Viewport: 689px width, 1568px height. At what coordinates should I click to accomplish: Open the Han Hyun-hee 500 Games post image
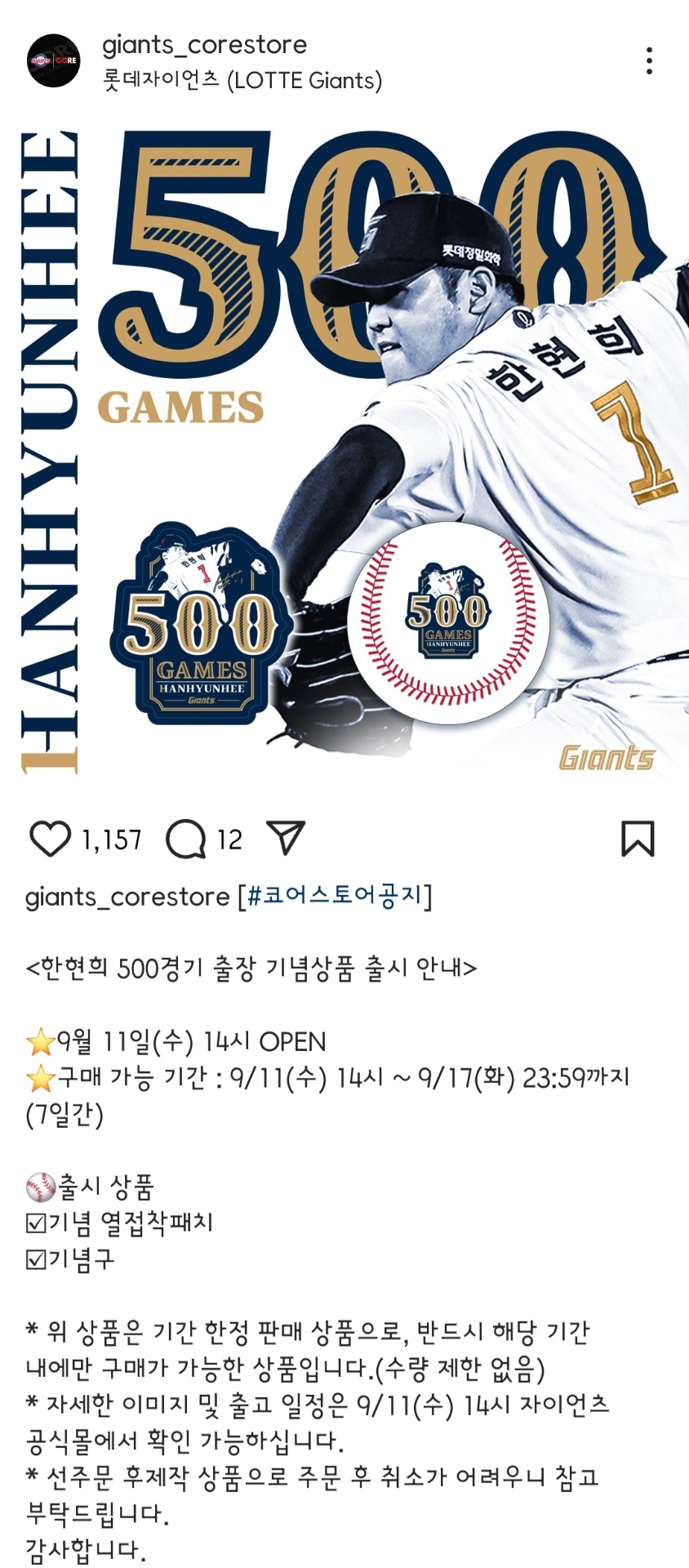pyautogui.click(x=344, y=449)
